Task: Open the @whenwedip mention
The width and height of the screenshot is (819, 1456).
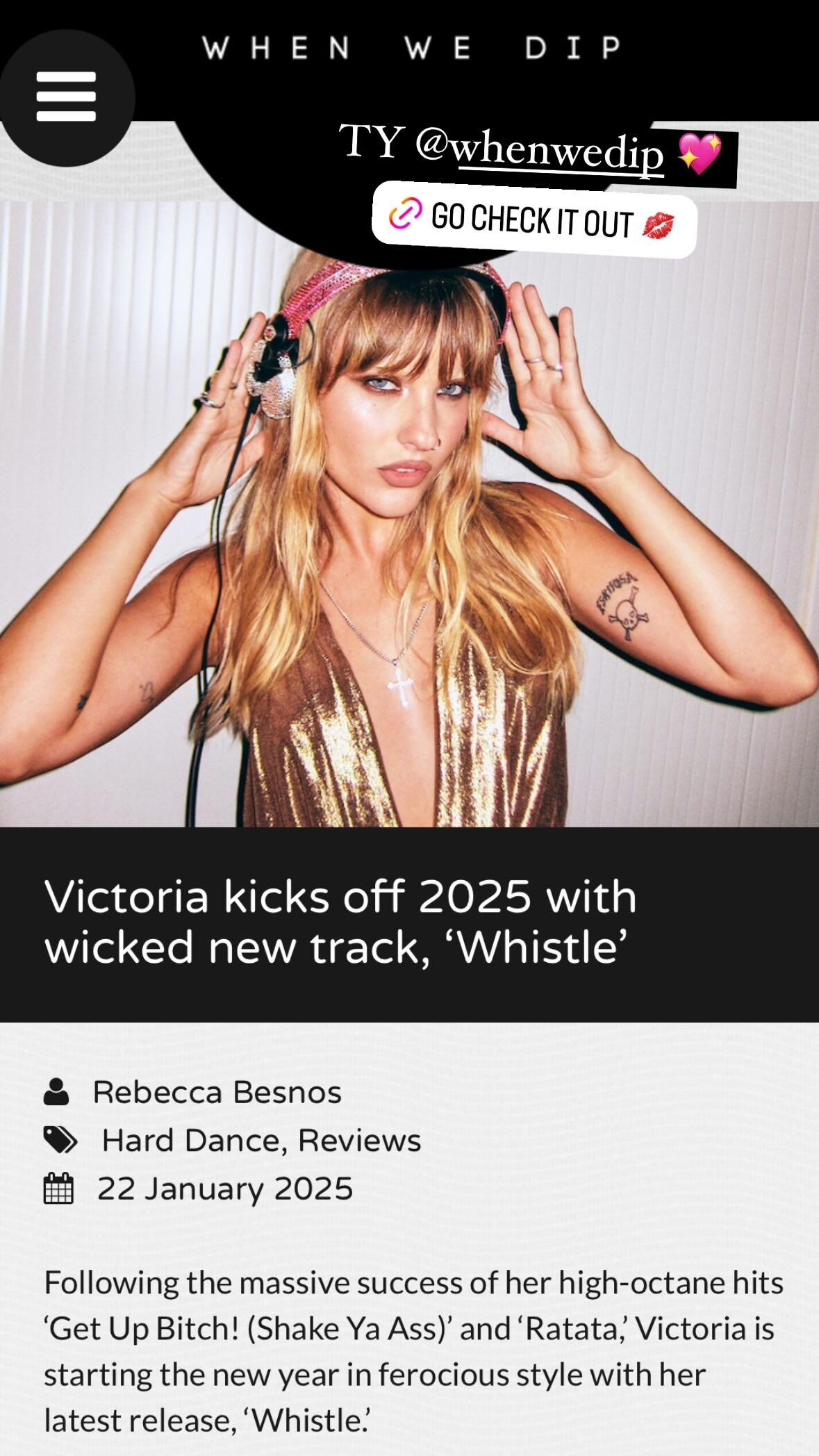Action: point(539,147)
